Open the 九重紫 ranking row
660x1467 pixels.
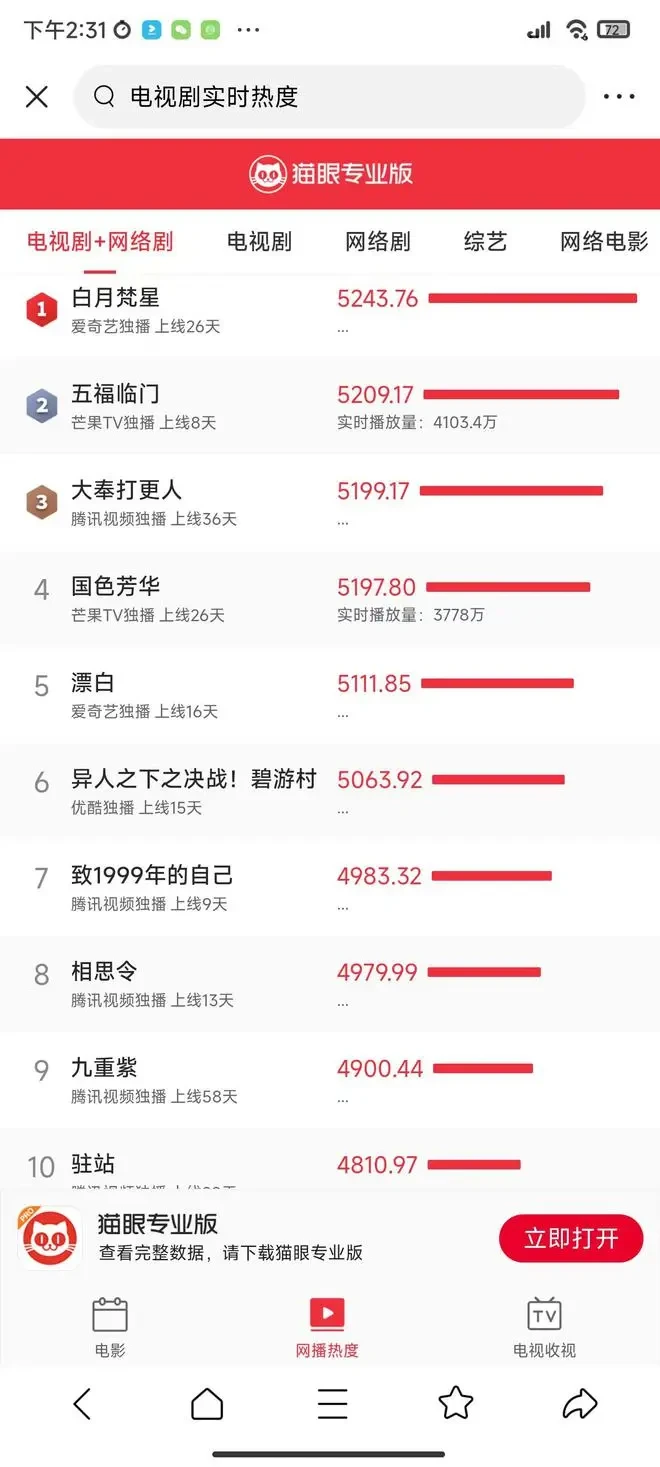(x=330, y=1080)
